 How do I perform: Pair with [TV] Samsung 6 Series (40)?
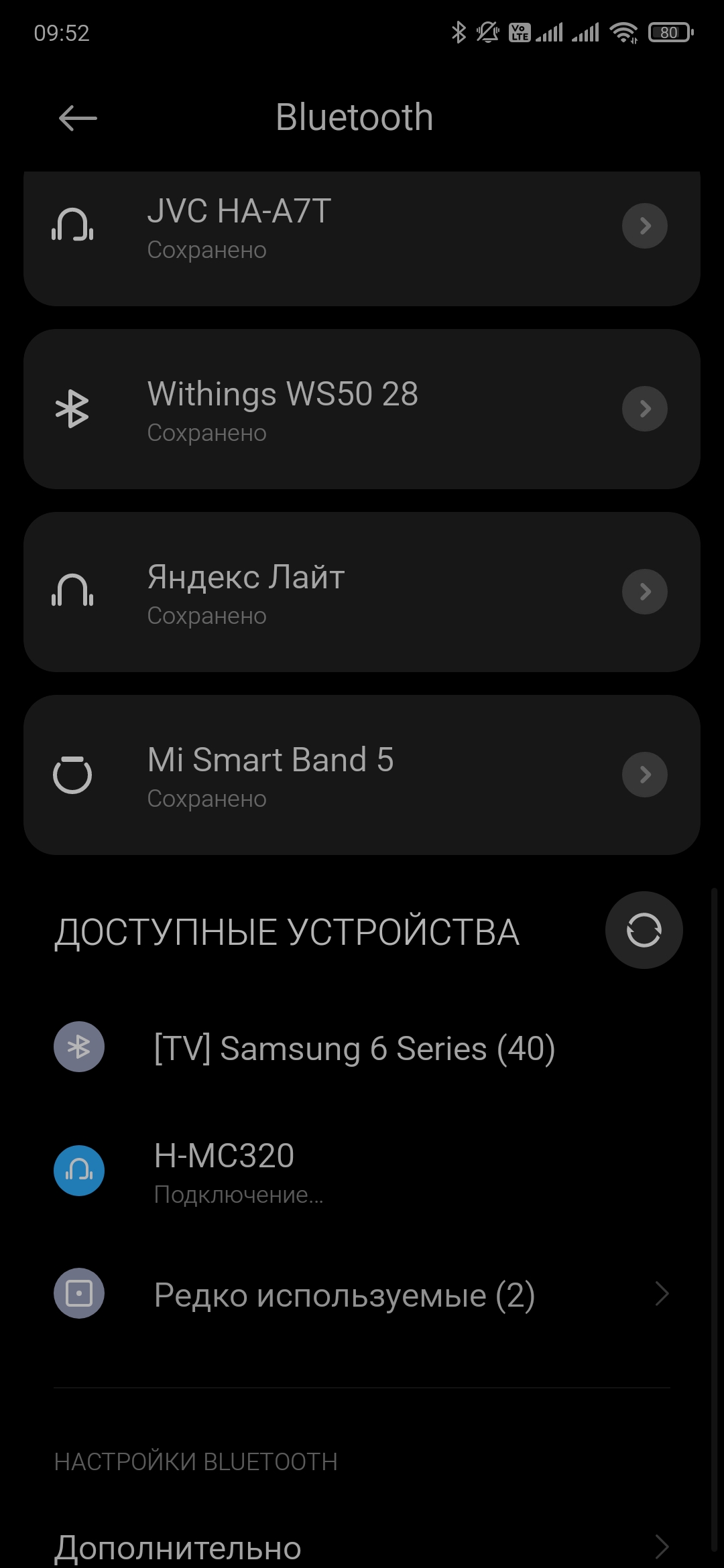click(354, 1048)
